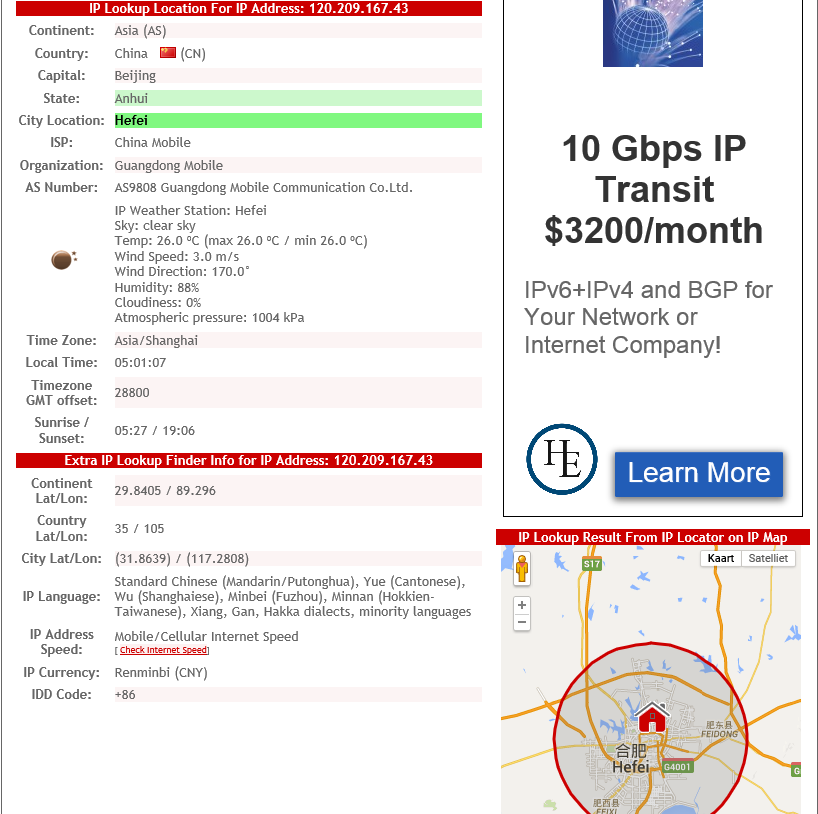Image resolution: width=818 pixels, height=814 pixels.
Task: Tap the red house location marker
Action: (x=652, y=716)
